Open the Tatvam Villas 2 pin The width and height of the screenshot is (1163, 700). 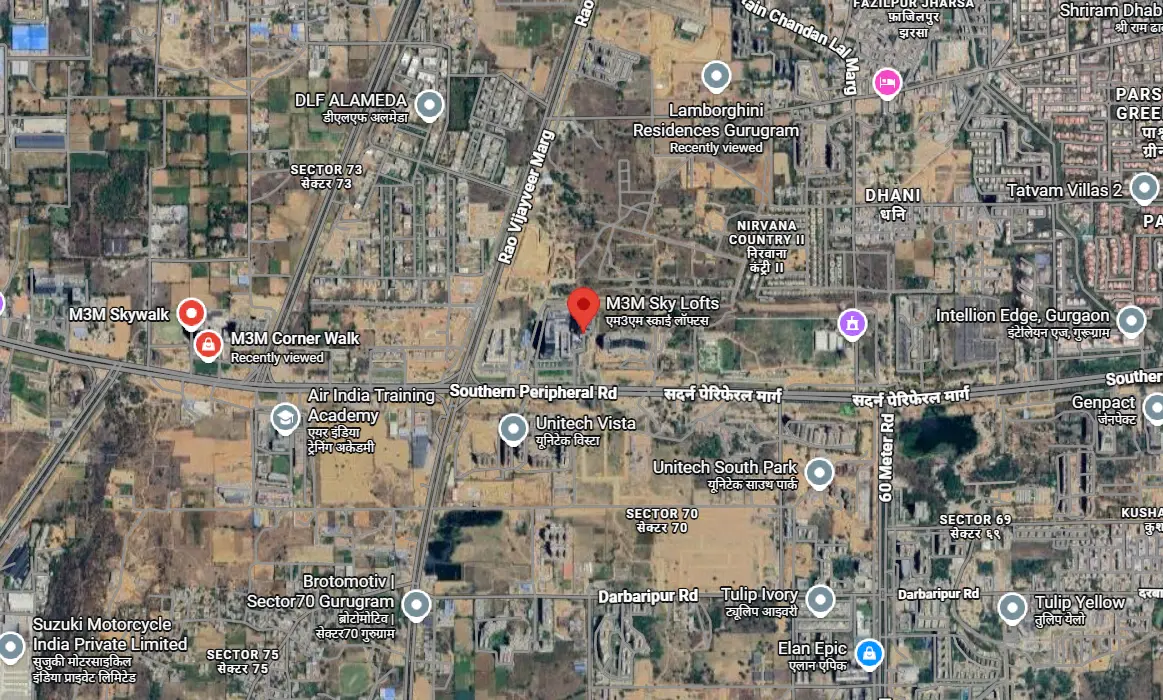click(1143, 187)
